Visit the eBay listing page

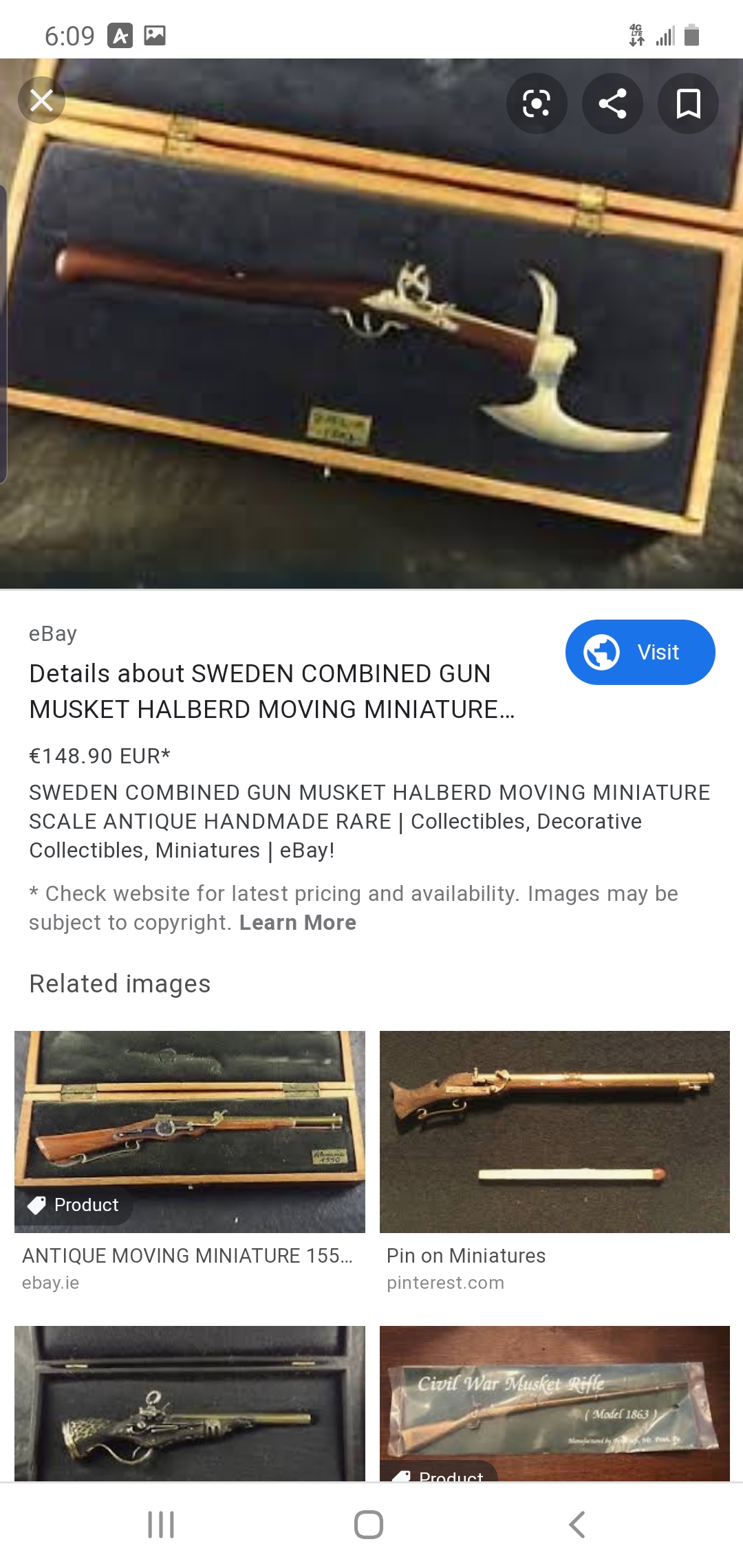point(640,652)
